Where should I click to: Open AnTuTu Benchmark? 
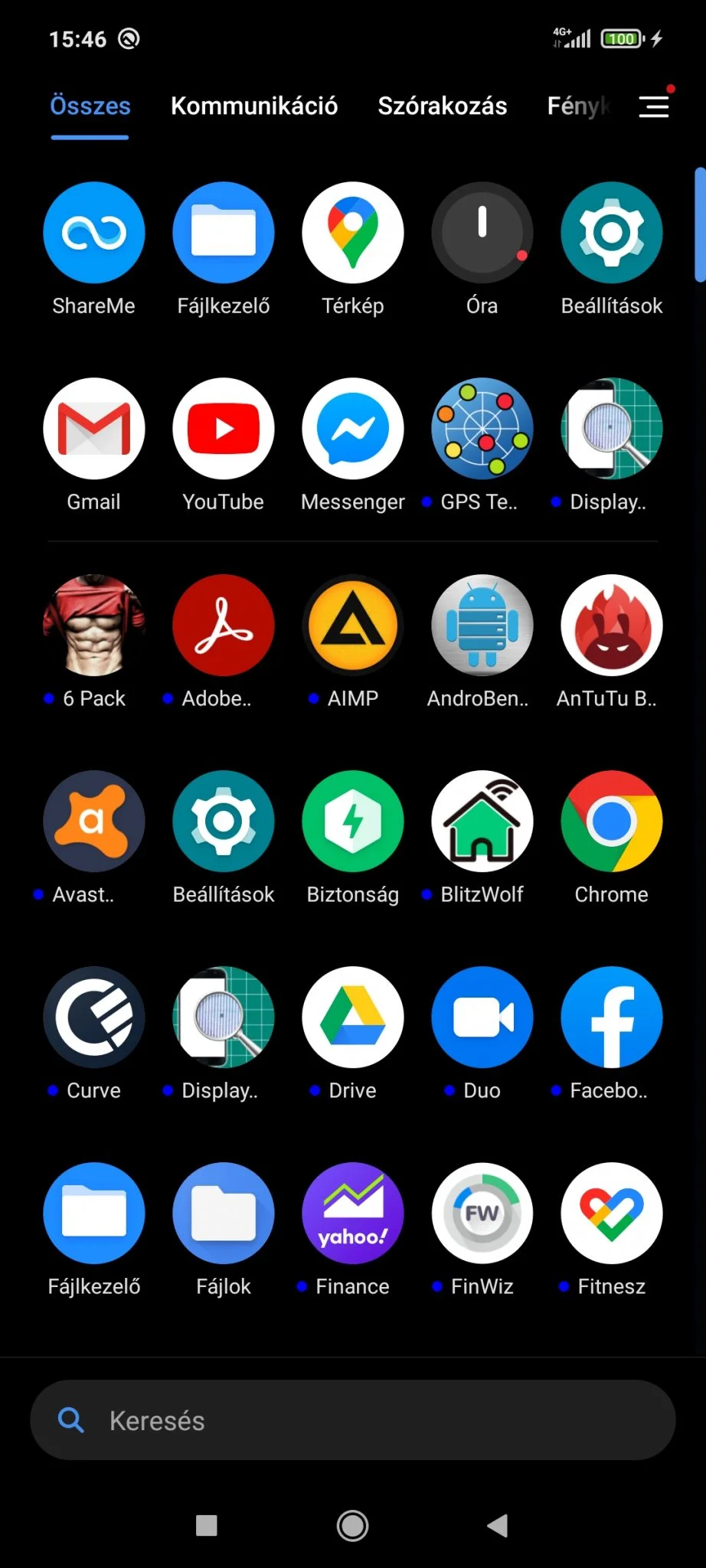pyautogui.click(x=612, y=626)
